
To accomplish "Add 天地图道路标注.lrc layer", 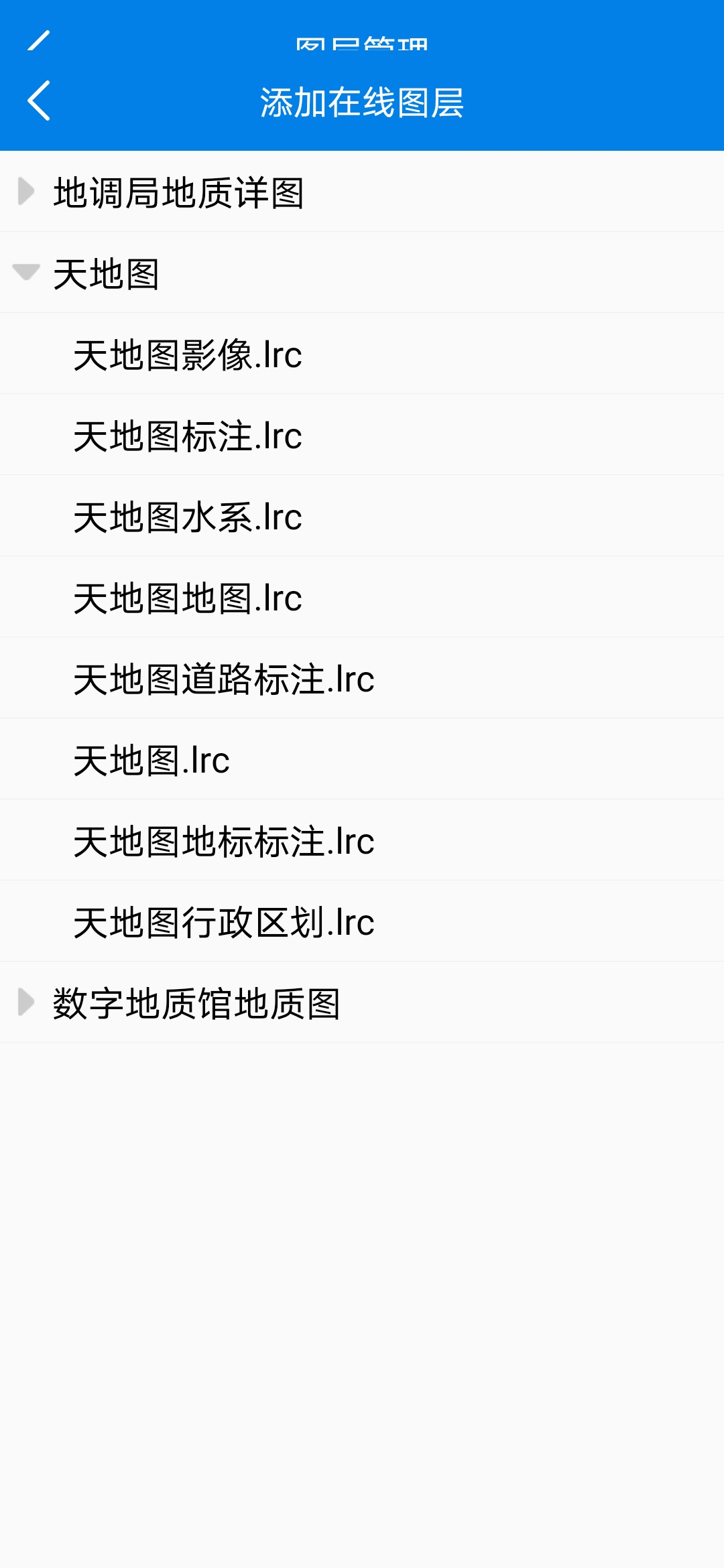I will [224, 679].
